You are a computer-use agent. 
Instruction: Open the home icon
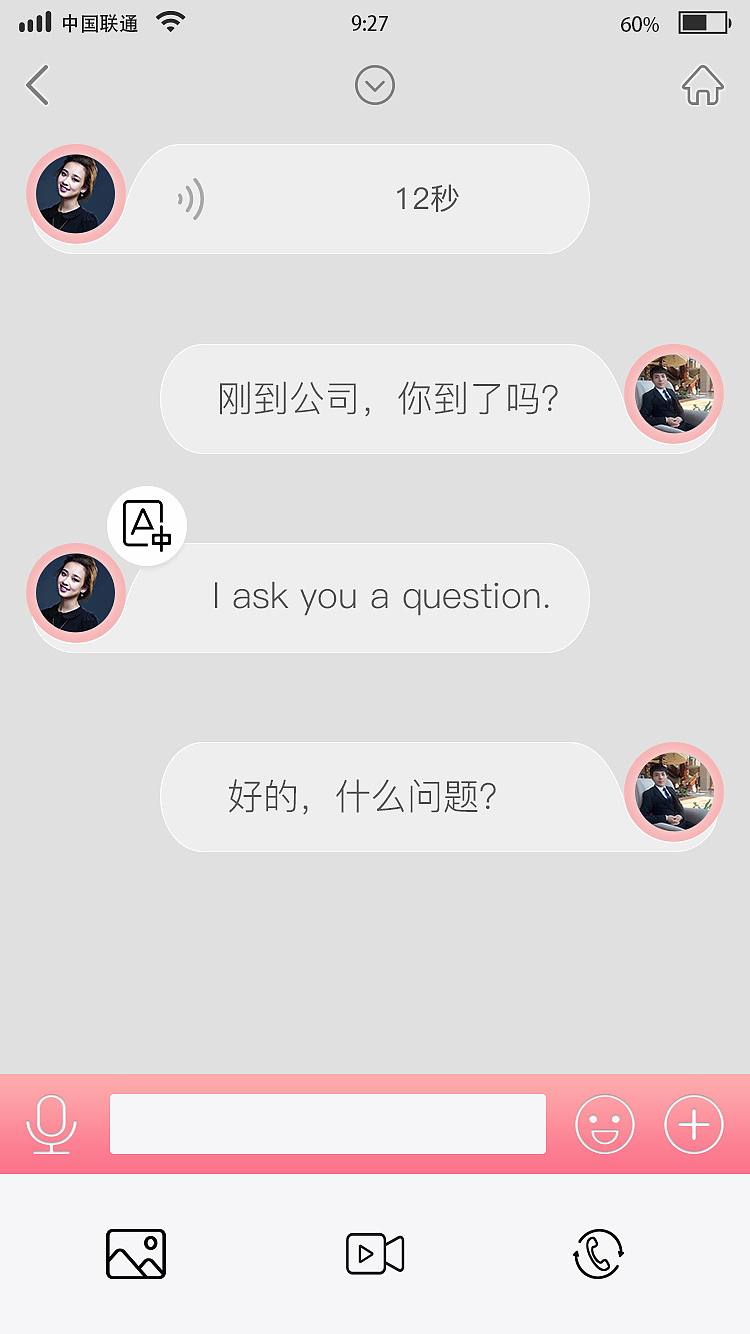(x=703, y=86)
